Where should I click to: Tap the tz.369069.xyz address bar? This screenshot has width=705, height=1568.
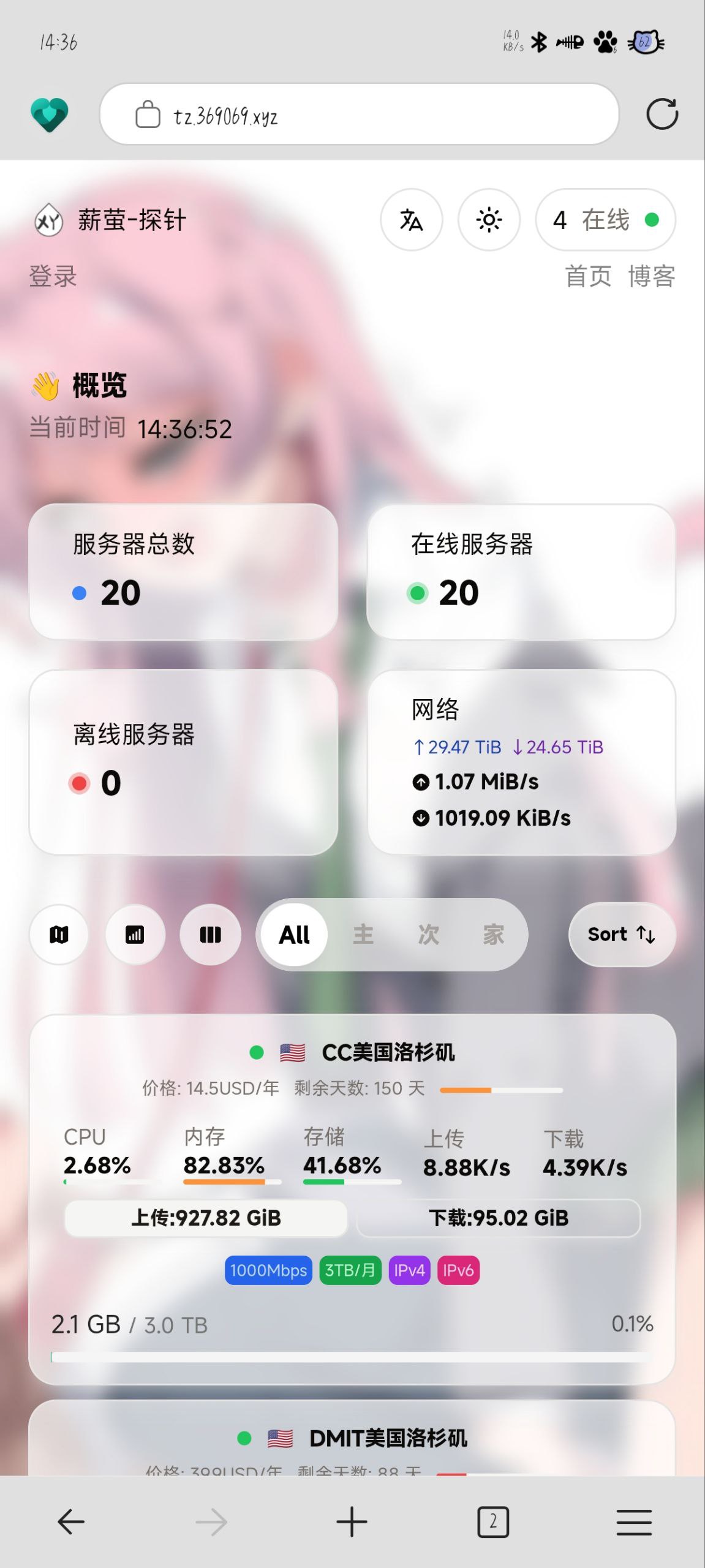click(358, 115)
